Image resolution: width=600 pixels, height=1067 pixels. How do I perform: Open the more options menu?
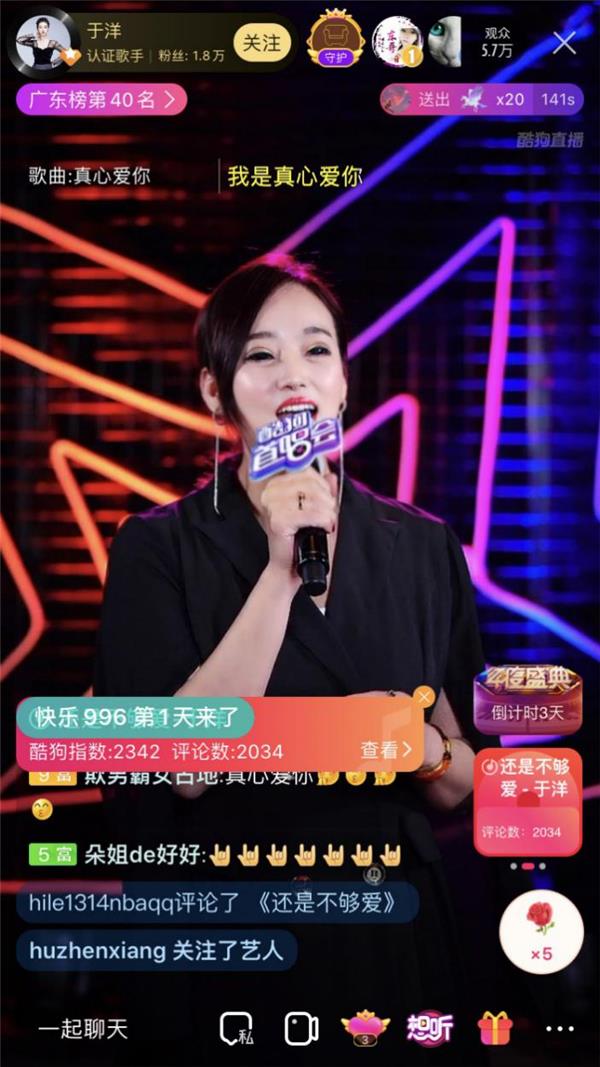(560, 1029)
